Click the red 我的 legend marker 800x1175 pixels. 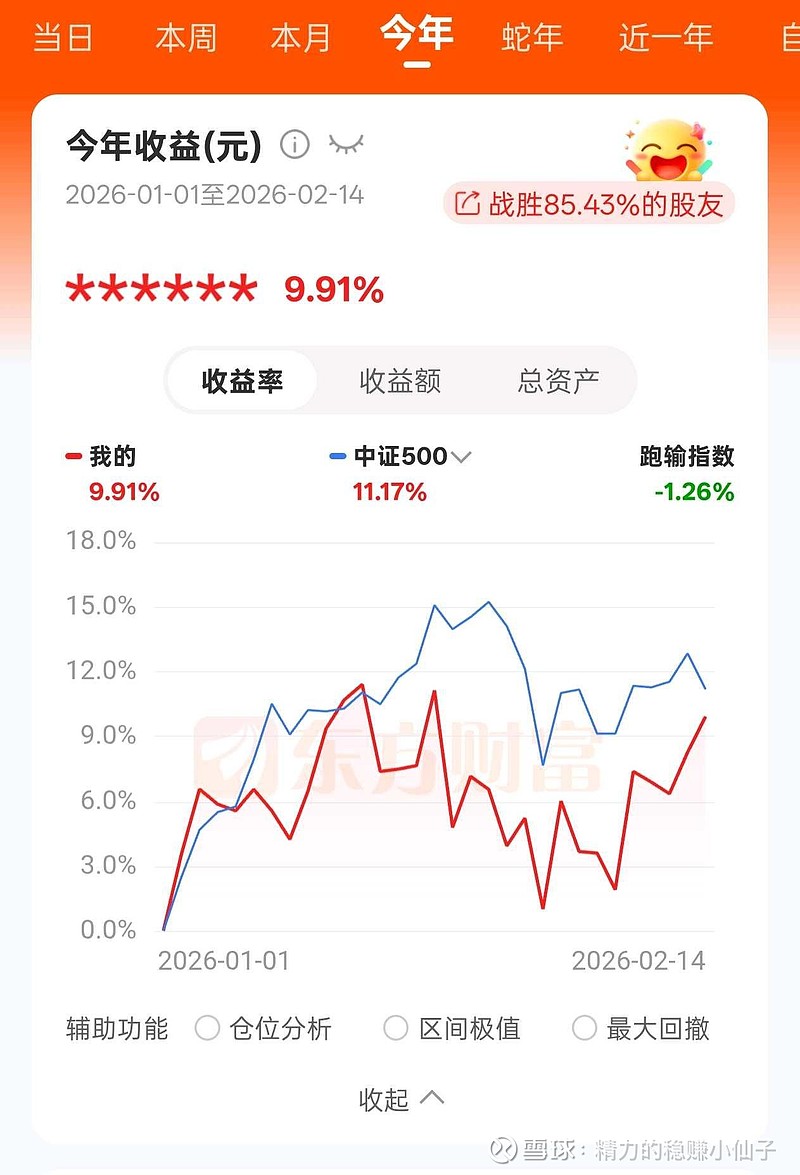pos(75,456)
